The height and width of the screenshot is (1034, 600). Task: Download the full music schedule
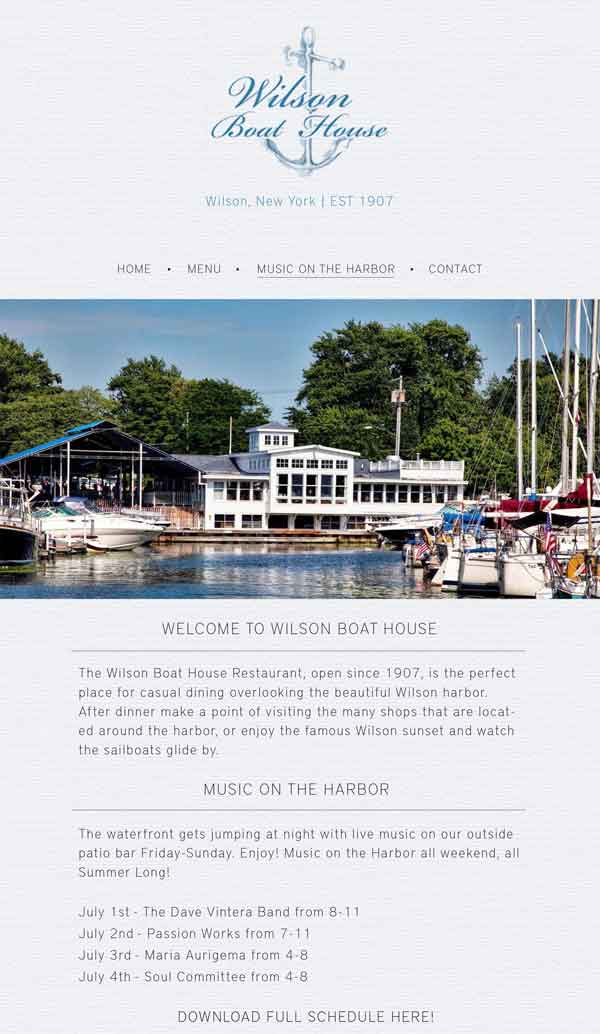click(306, 1017)
